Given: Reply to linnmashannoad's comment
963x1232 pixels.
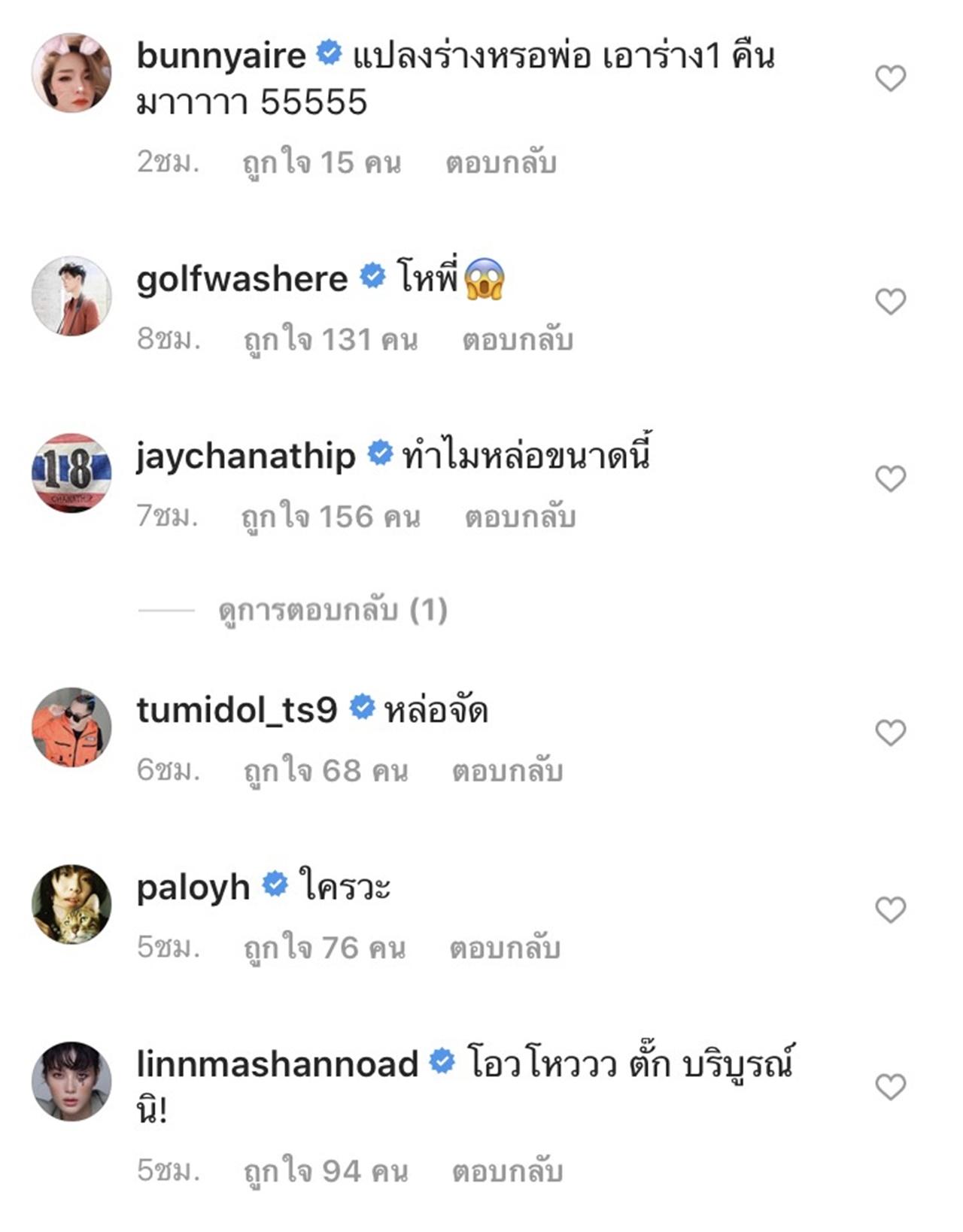Looking at the screenshot, I should tap(507, 1170).
